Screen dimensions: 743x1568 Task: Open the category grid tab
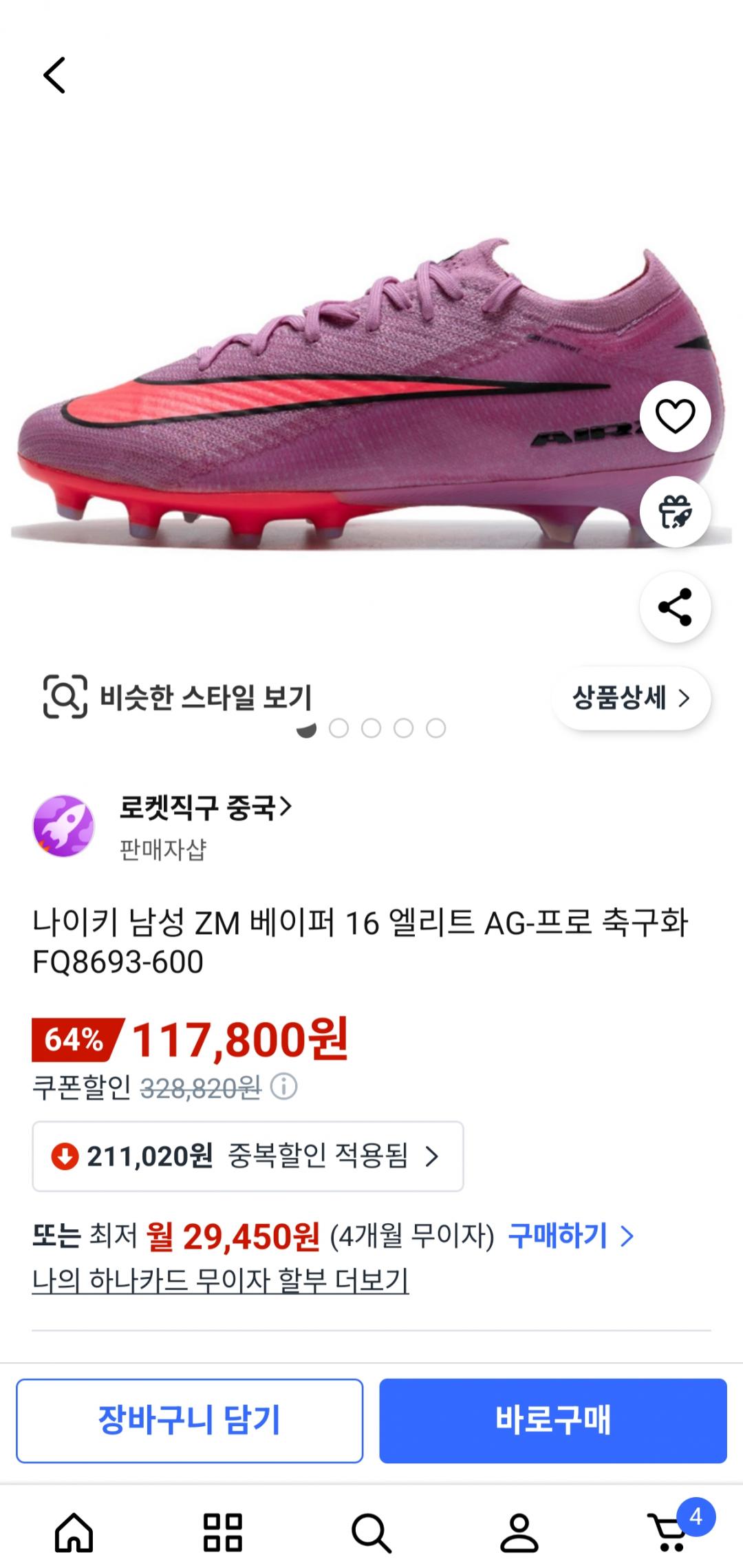pyautogui.click(x=223, y=1532)
